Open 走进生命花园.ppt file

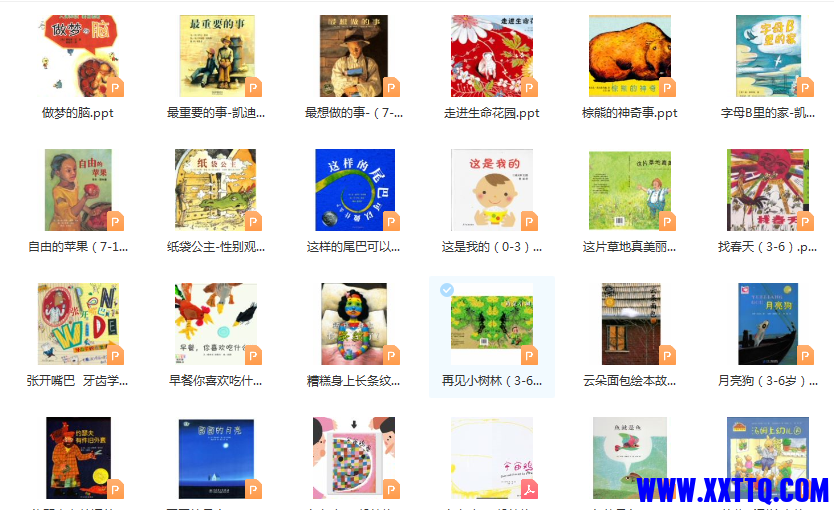pyautogui.click(x=491, y=56)
